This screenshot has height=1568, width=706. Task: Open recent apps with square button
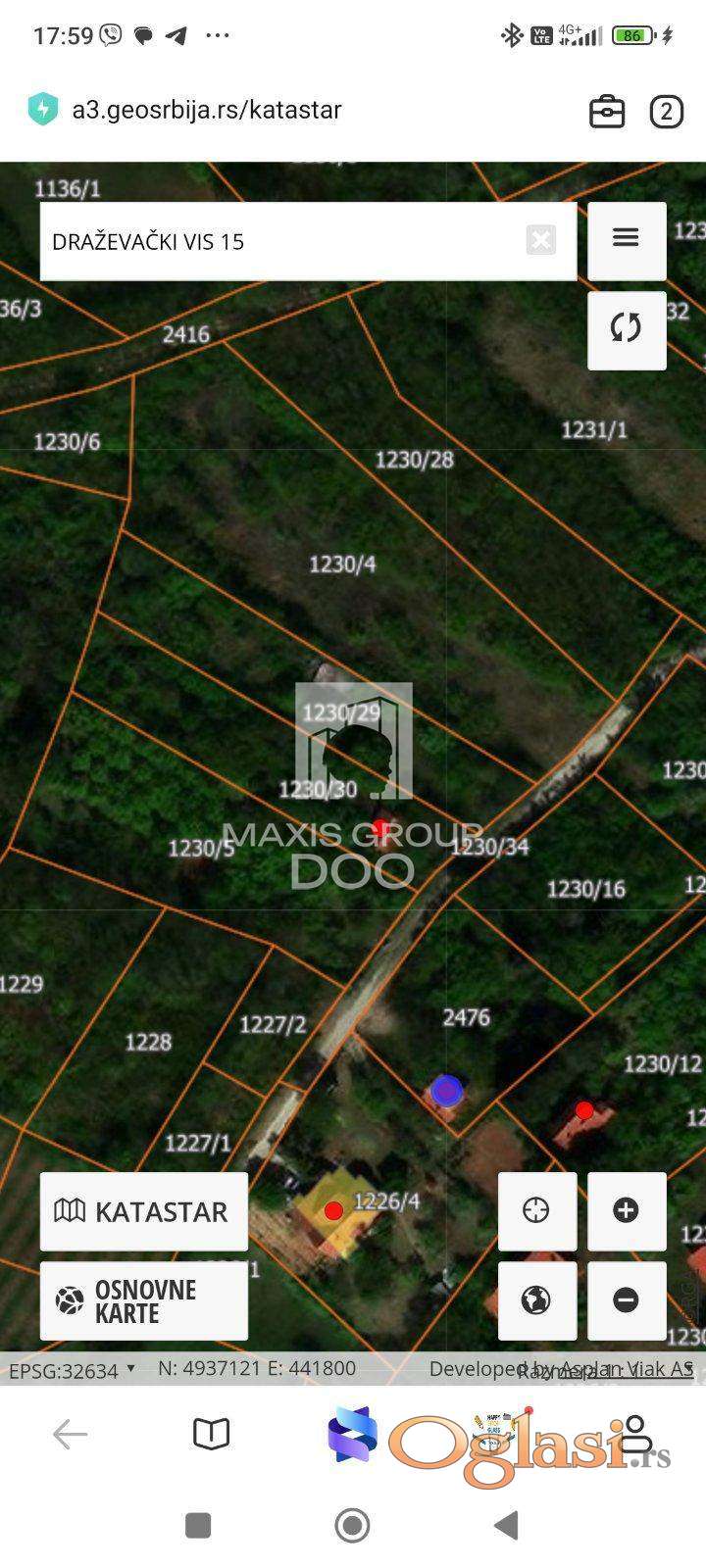click(x=198, y=1525)
